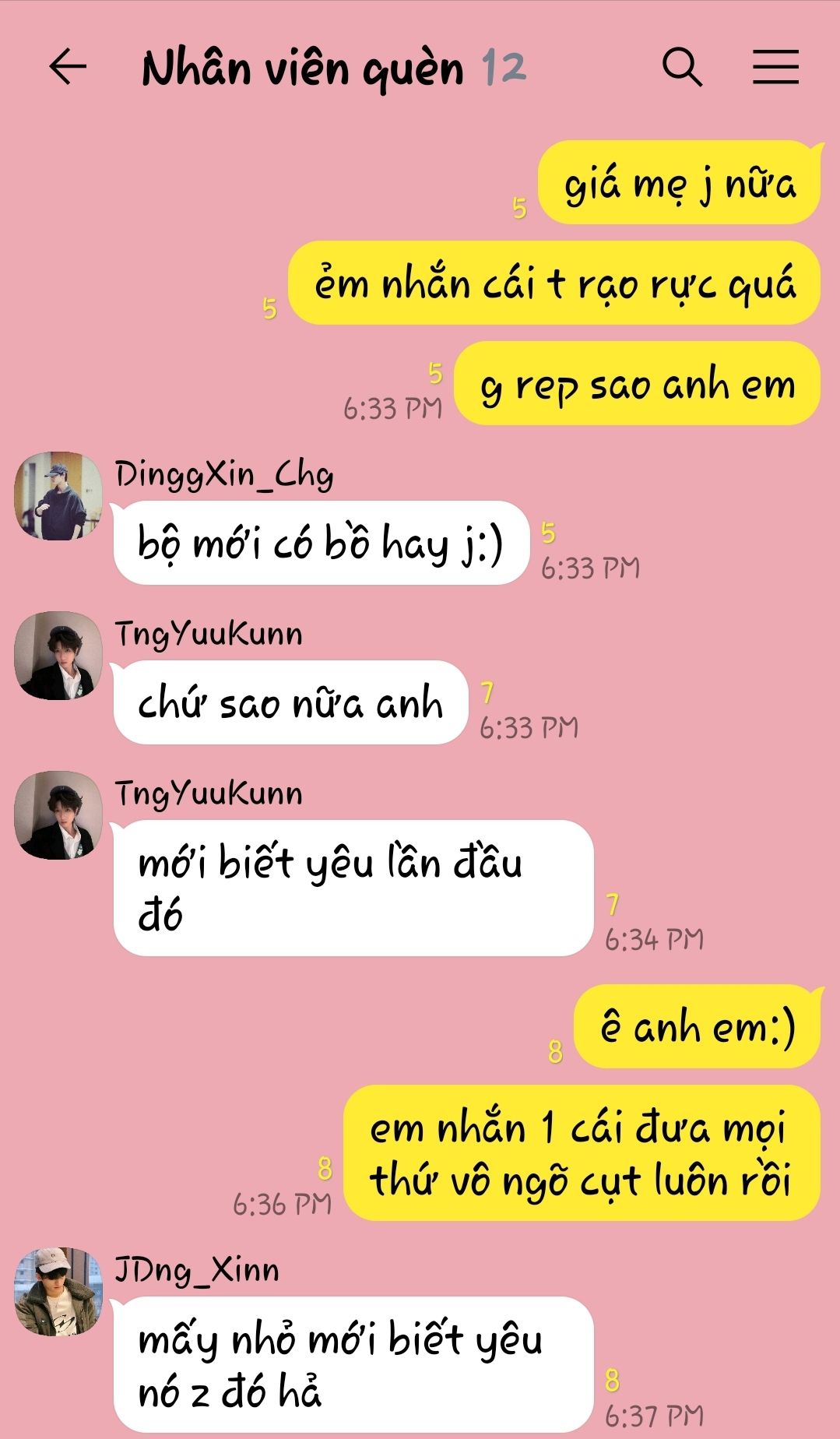View DinggXin_Chg's profile picture
Screen dimensions: 840x1439
point(58,496)
